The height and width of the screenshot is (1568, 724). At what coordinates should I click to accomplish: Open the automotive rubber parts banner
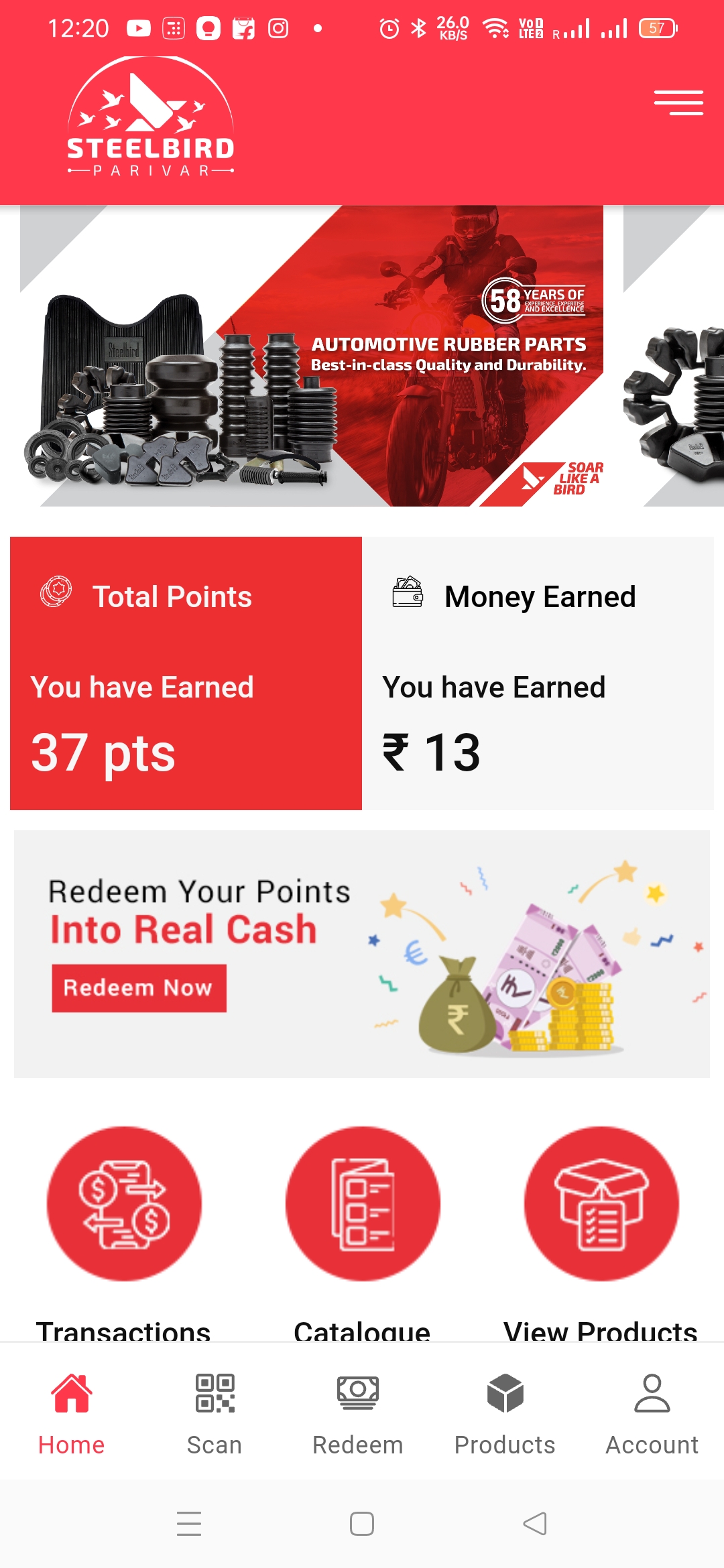(x=312, y=356)
